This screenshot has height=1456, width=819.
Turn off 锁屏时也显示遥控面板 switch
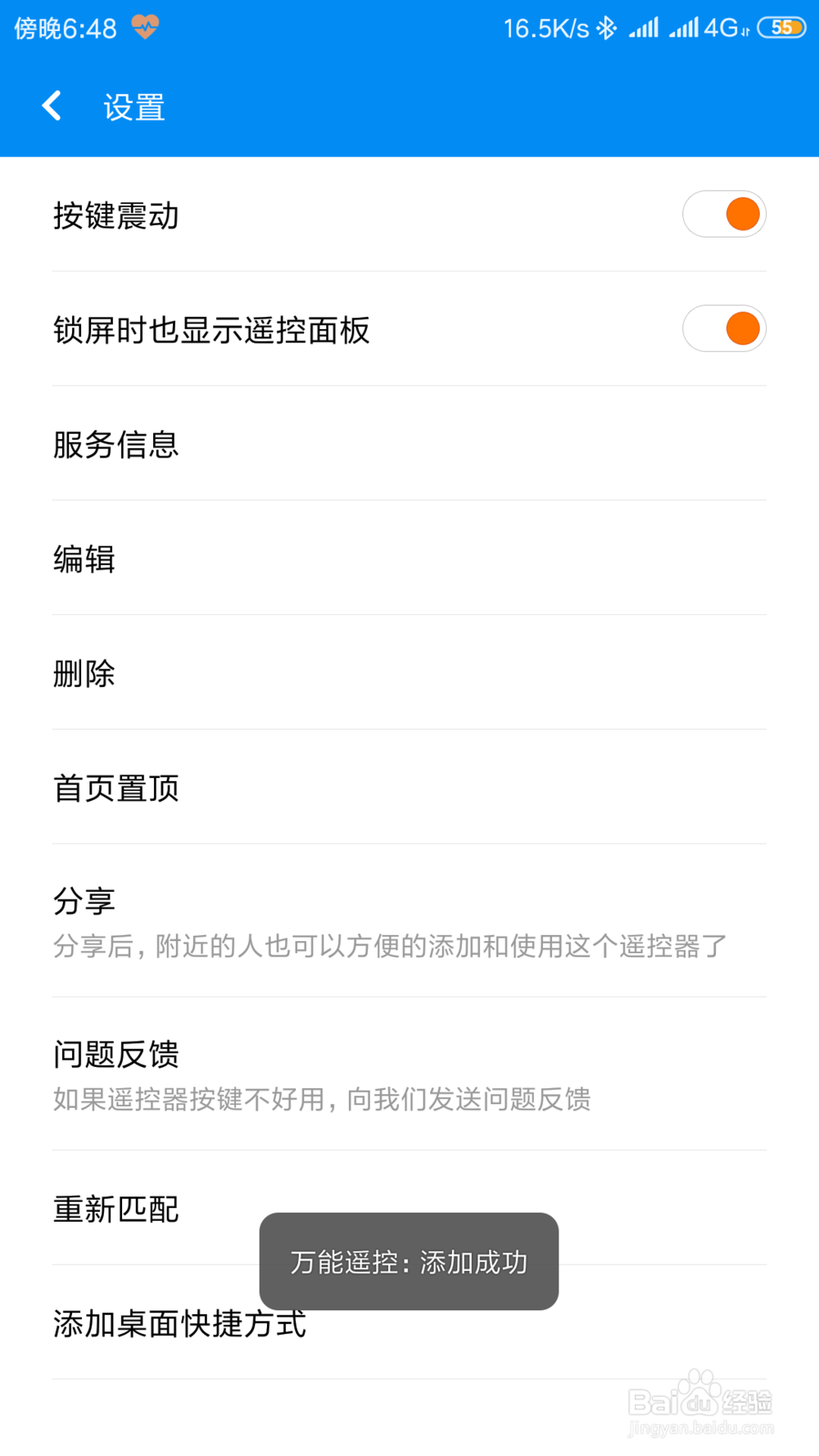point(723,329)
